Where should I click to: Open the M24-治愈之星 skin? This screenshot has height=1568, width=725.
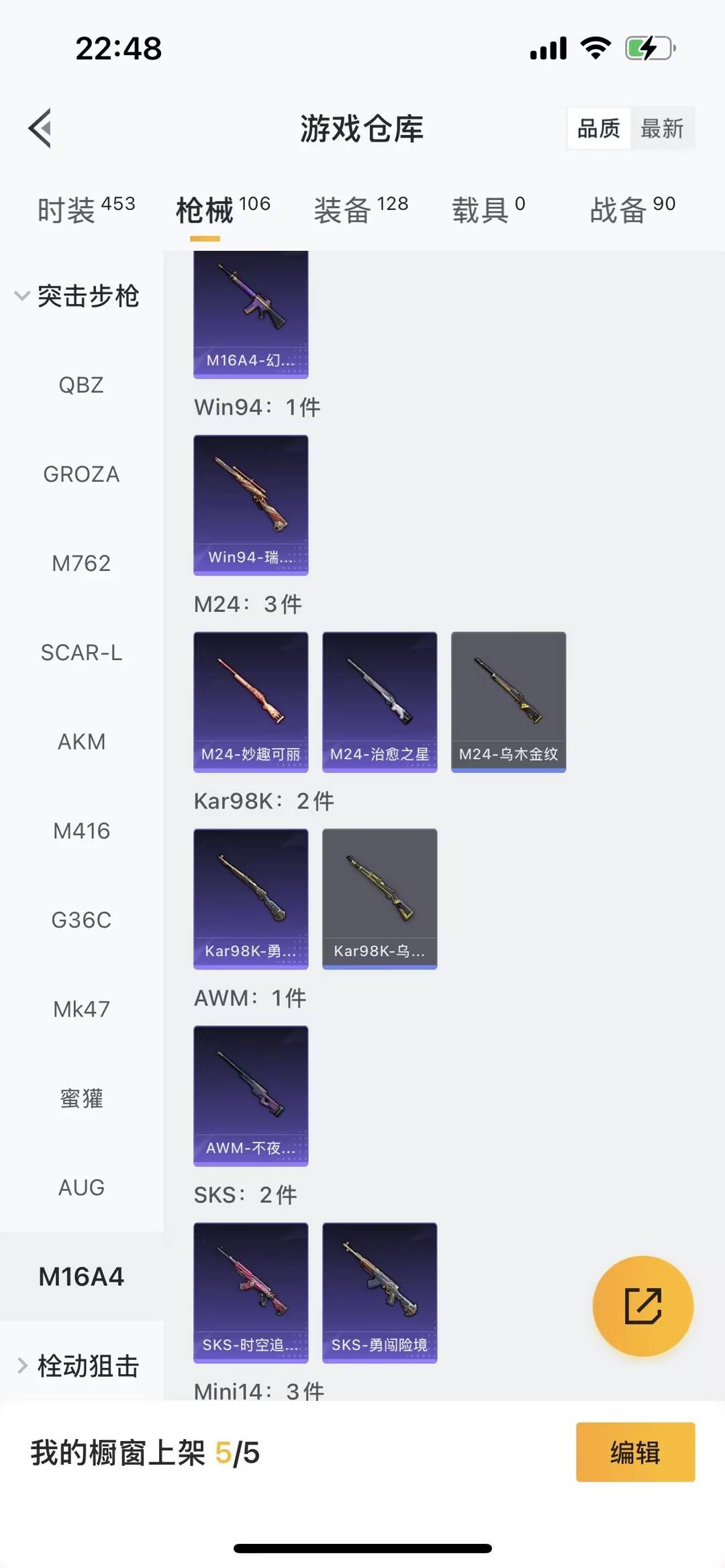379,700
